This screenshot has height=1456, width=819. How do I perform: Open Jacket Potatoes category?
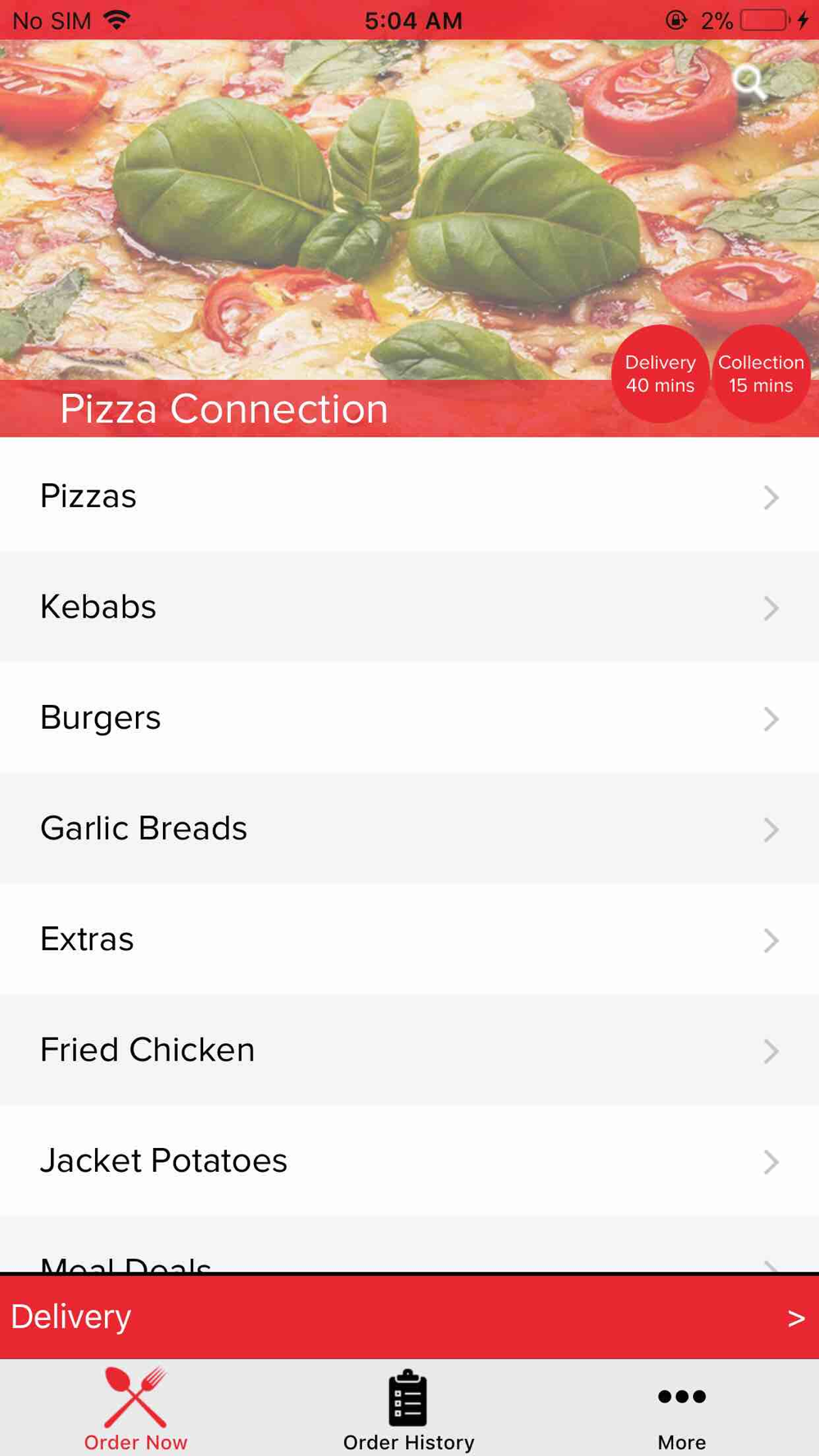pyautogui.click(x=409, y=1160)
